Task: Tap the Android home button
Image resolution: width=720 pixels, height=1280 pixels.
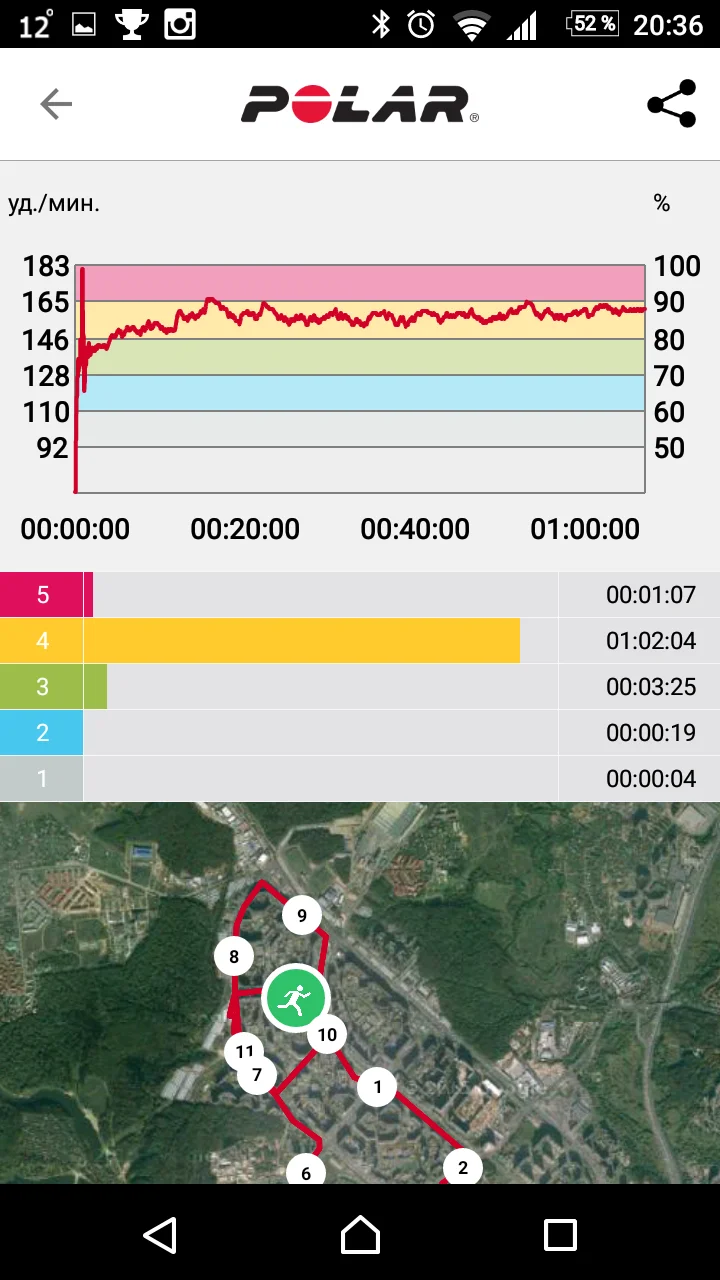Action: (360, 1234)
